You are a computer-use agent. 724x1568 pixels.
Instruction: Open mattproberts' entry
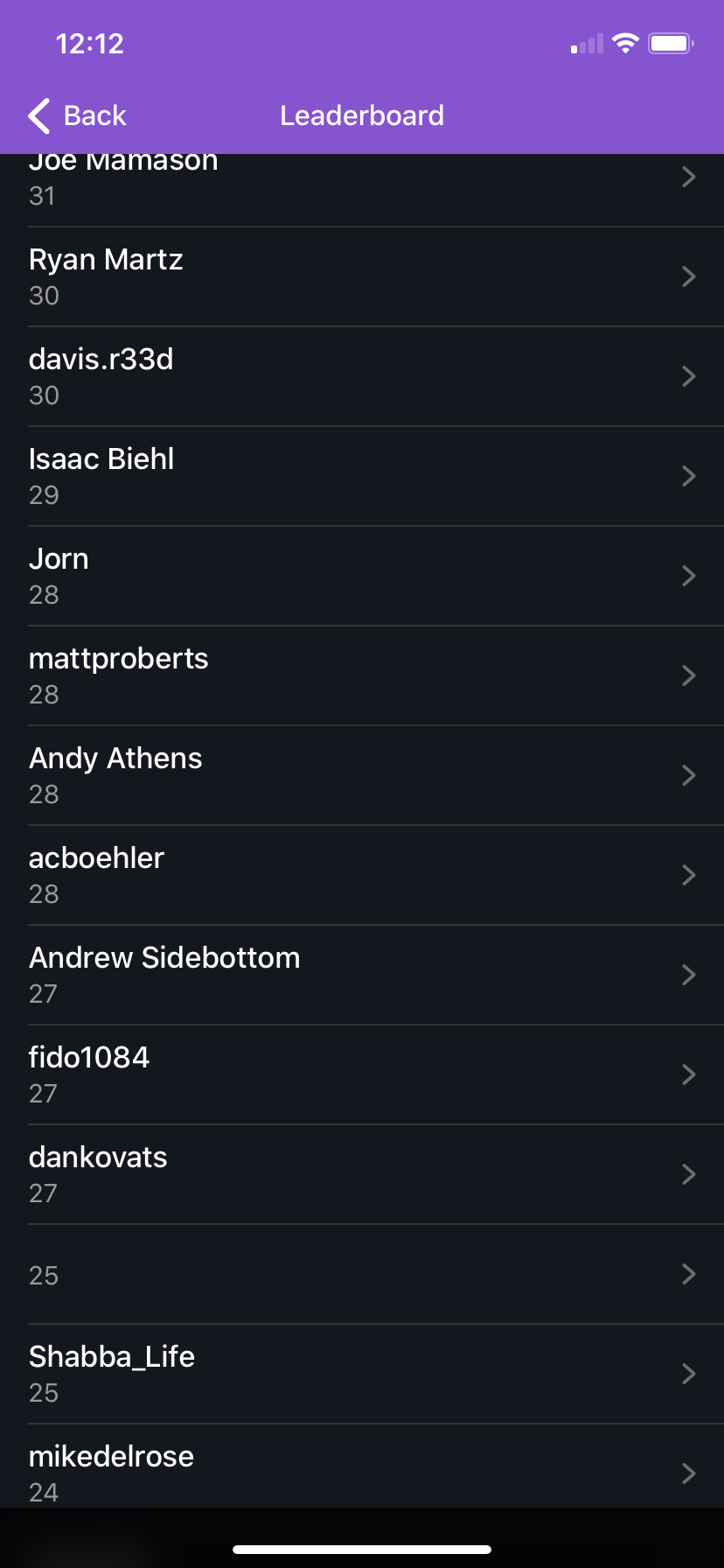pos(362,676)
